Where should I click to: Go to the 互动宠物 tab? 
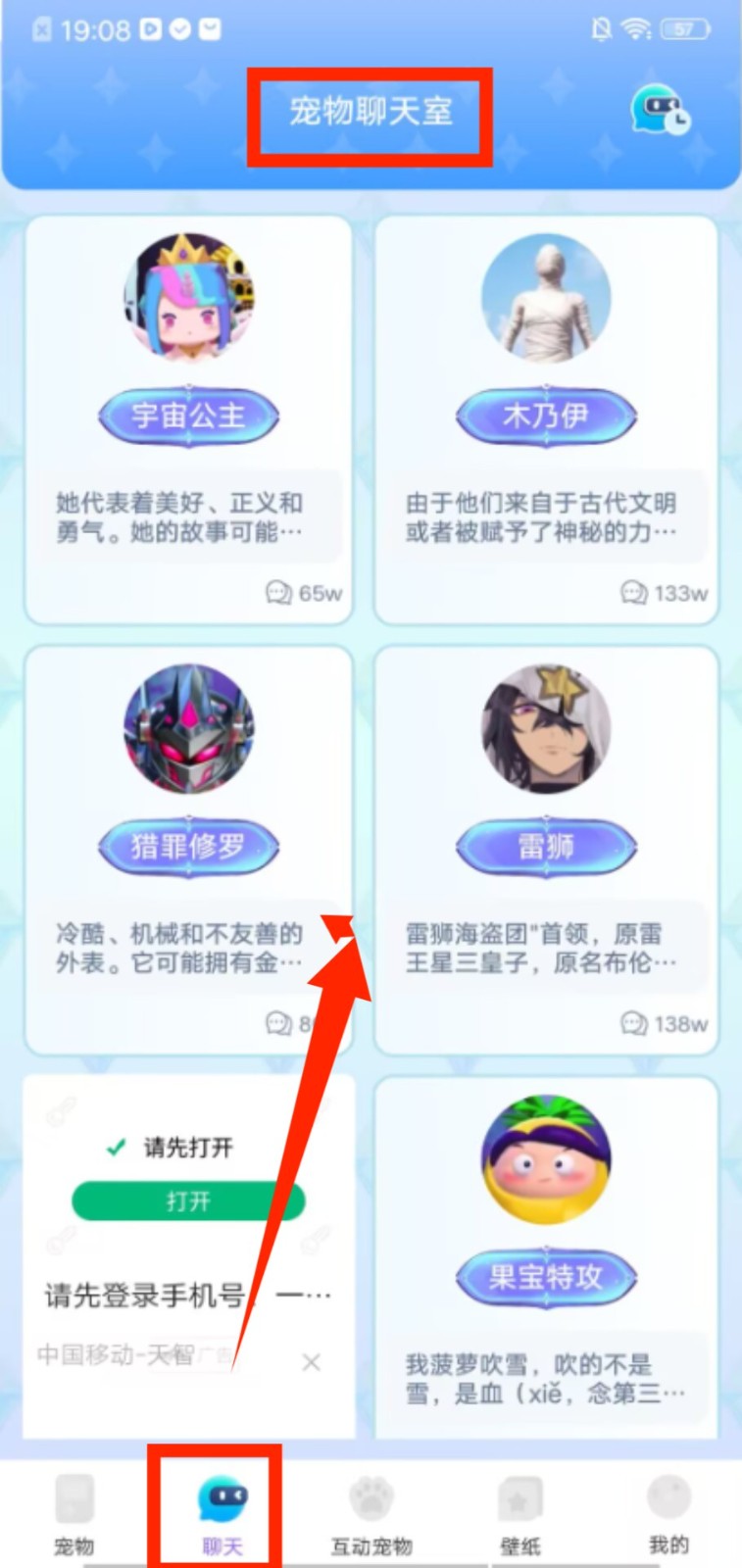371,1514
